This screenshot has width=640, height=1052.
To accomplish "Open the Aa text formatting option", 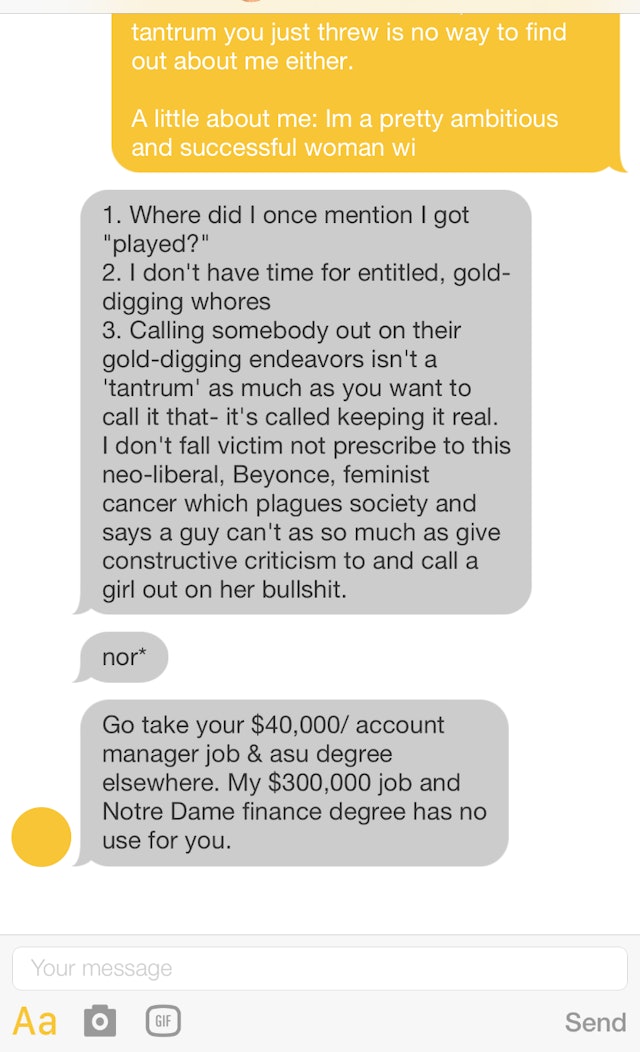I will point(35,1021).
